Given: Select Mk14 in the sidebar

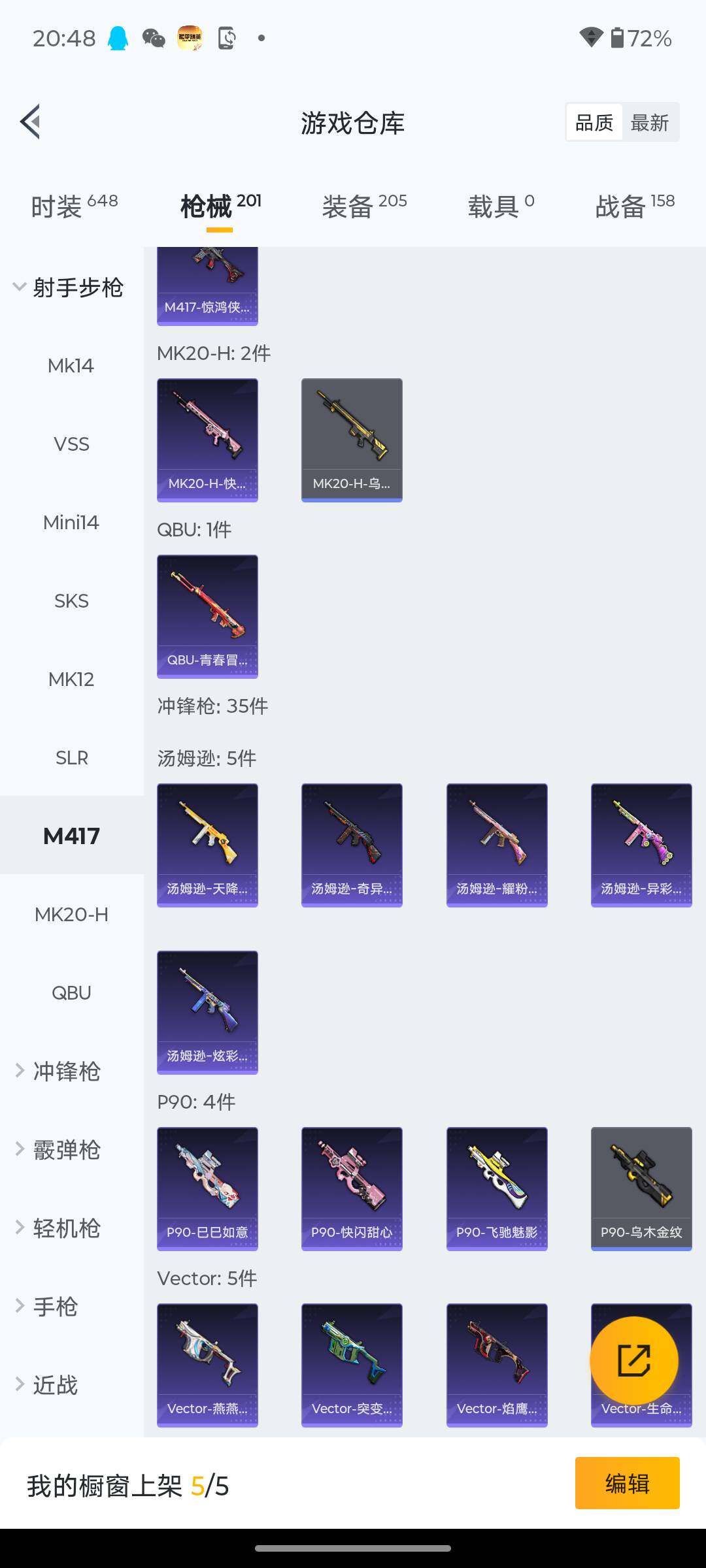Looking at the screenshot, I should click(x=71, y=366).
